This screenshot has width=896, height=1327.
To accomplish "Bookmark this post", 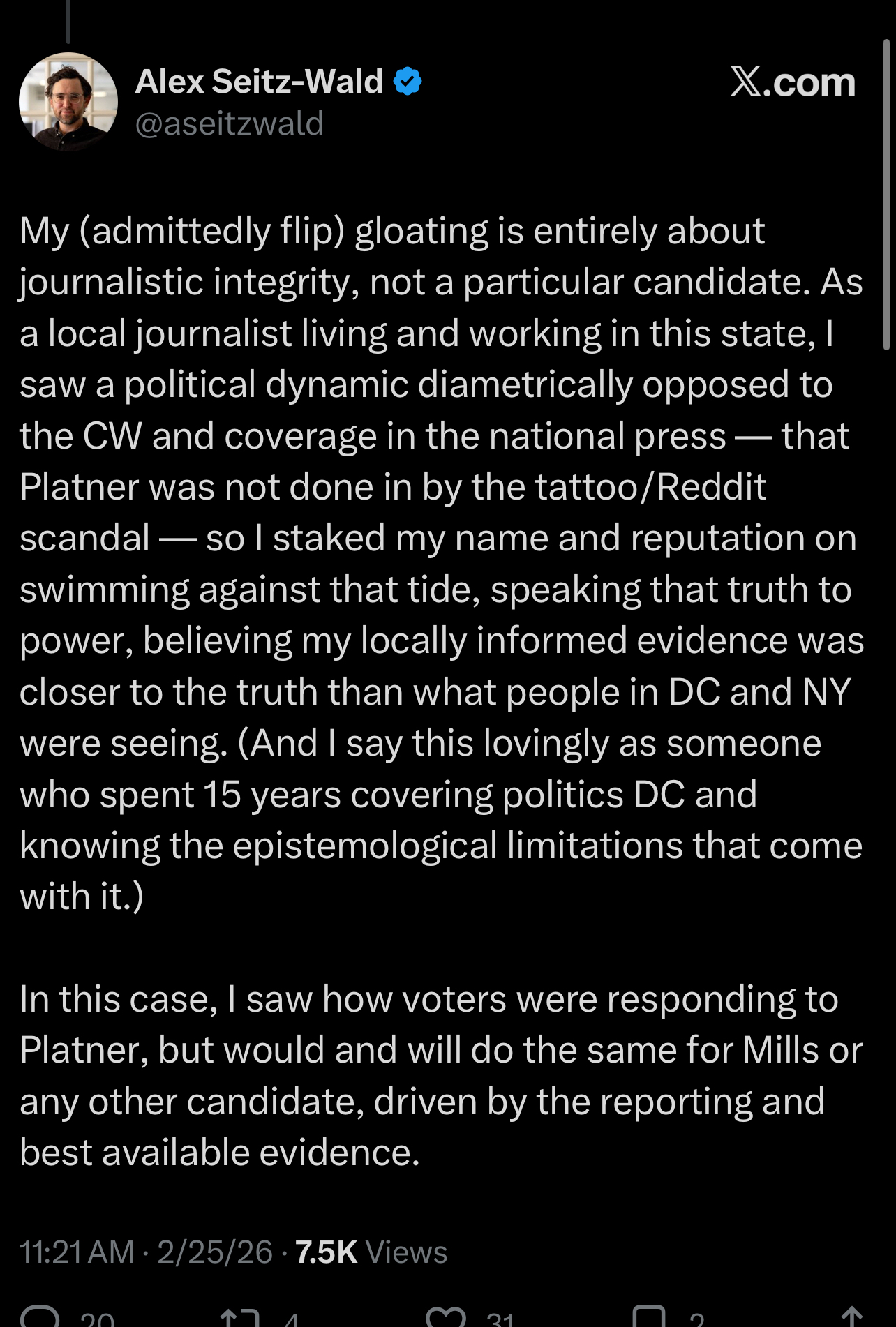I will point(648,1317).
